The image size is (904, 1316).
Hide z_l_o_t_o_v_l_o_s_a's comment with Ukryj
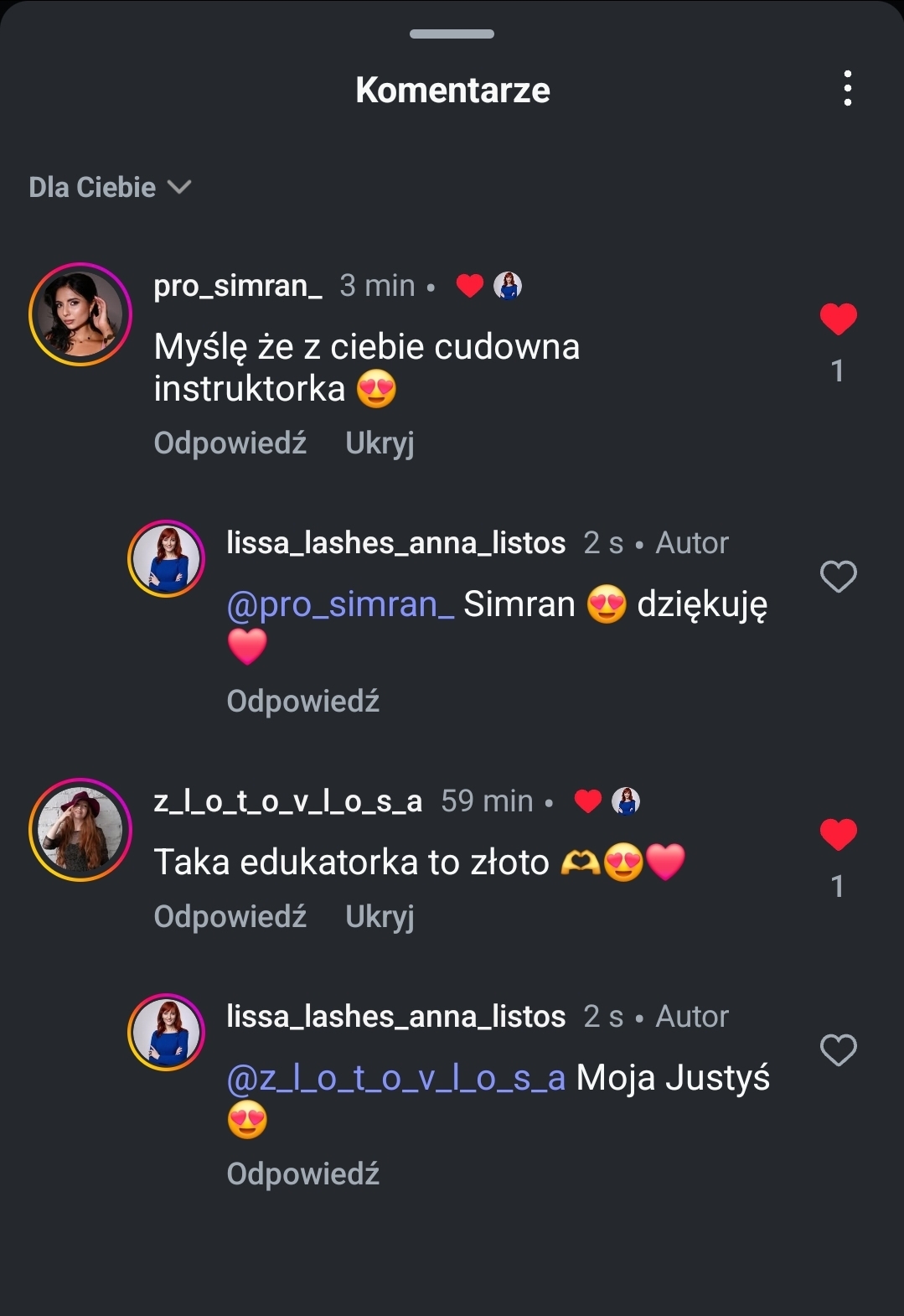(x=380, y=916)
